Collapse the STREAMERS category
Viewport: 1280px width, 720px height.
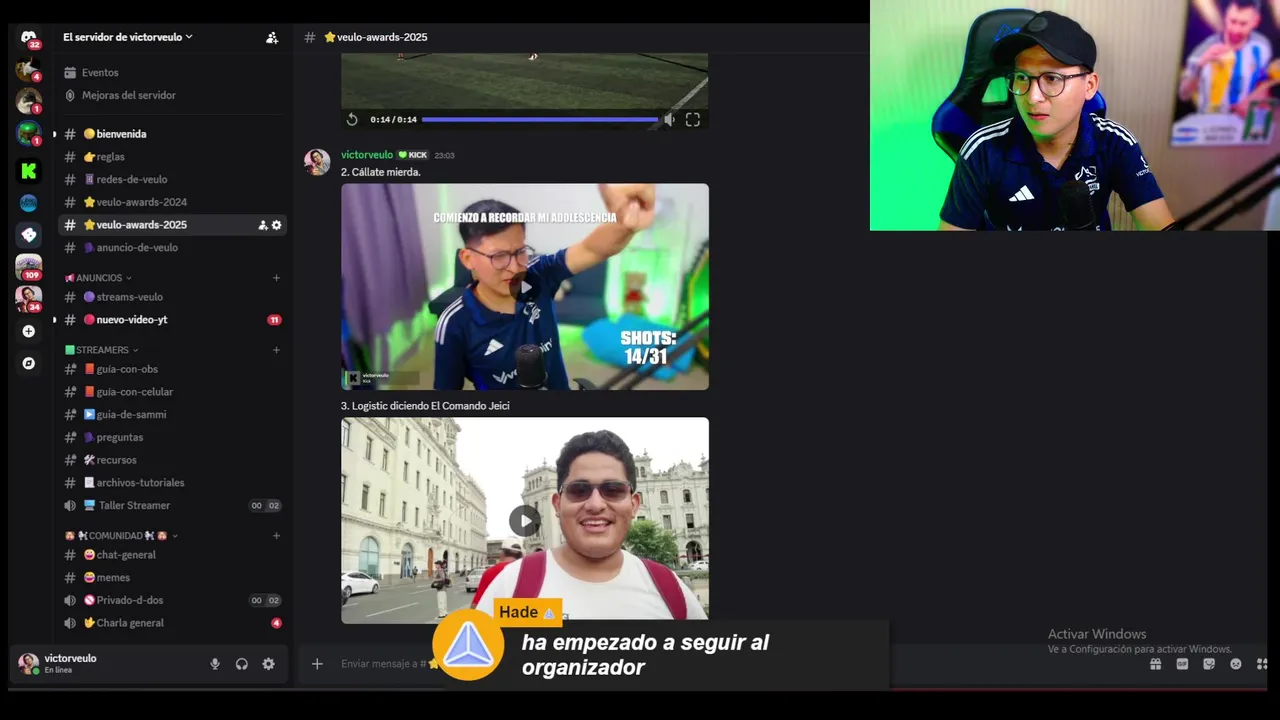[102, 350]
